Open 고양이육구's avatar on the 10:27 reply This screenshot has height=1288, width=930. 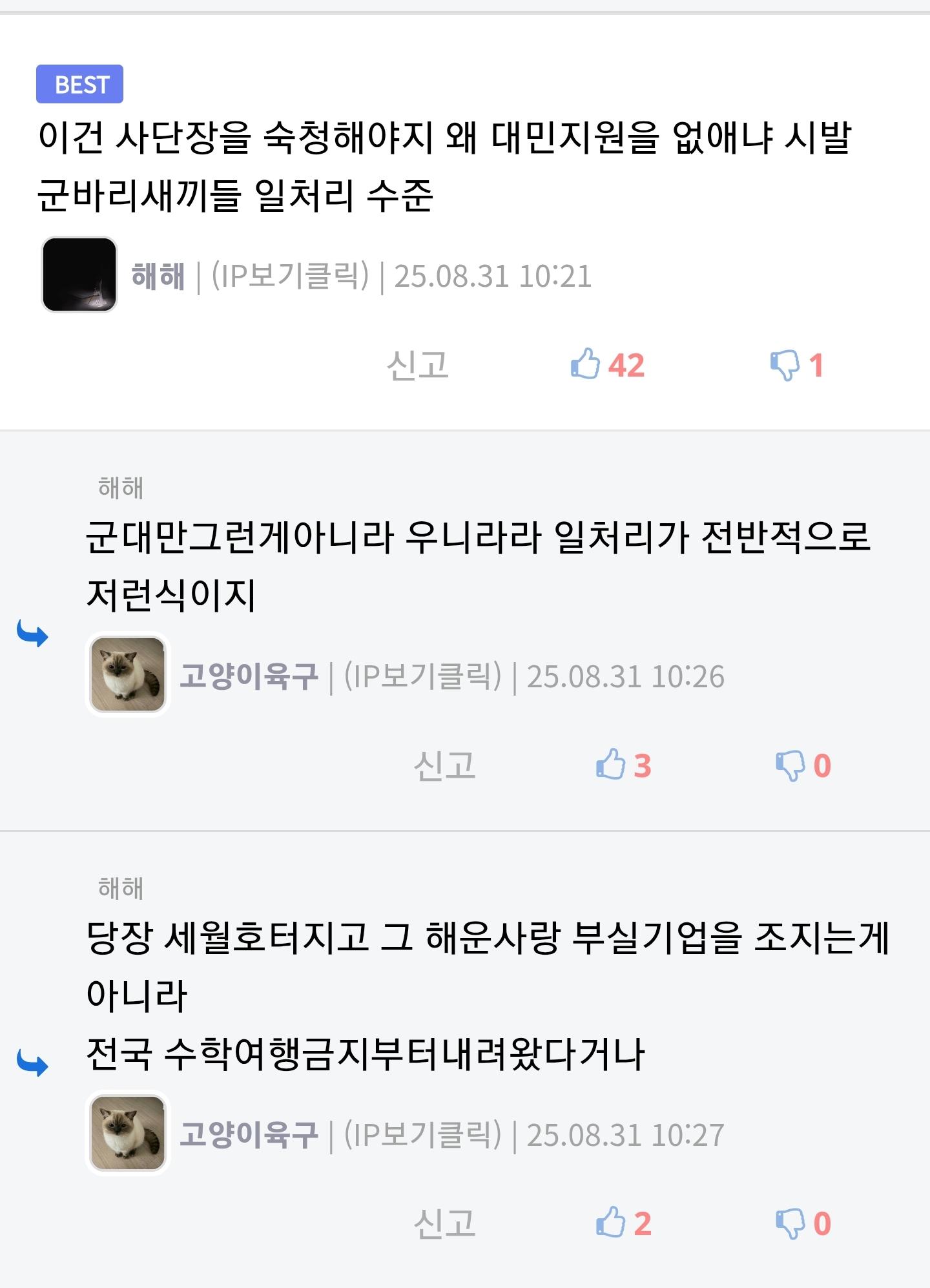(x=128, y=1133)
